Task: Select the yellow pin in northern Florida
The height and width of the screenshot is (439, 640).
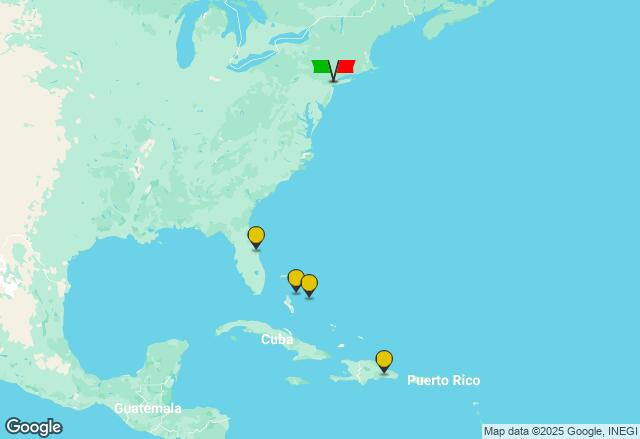Action: coord(256,236)
